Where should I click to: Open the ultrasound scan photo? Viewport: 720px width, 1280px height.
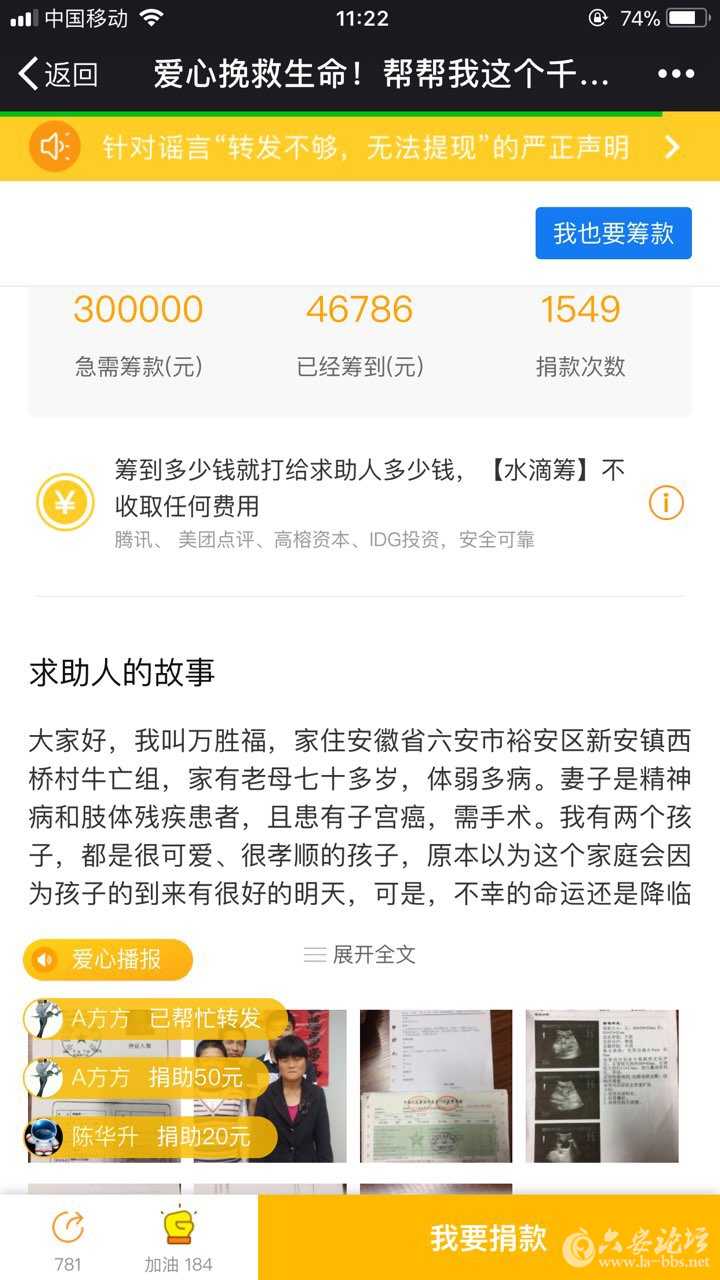[602, 1086]
